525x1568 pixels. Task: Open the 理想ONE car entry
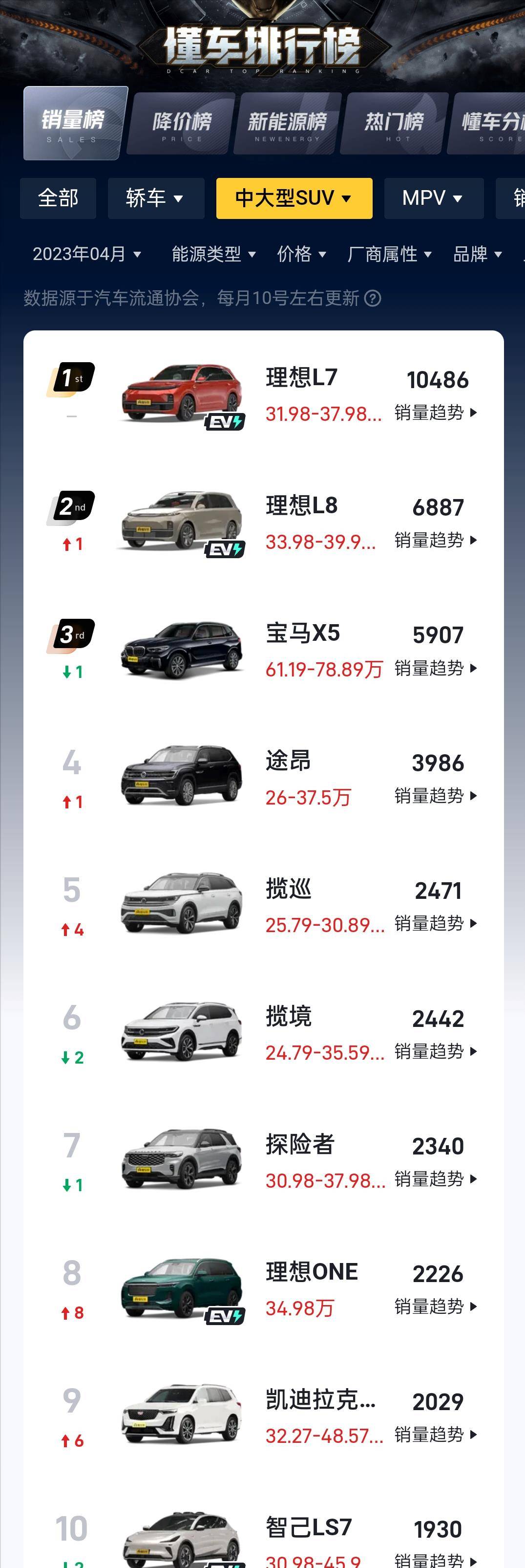click(312, 1272)
